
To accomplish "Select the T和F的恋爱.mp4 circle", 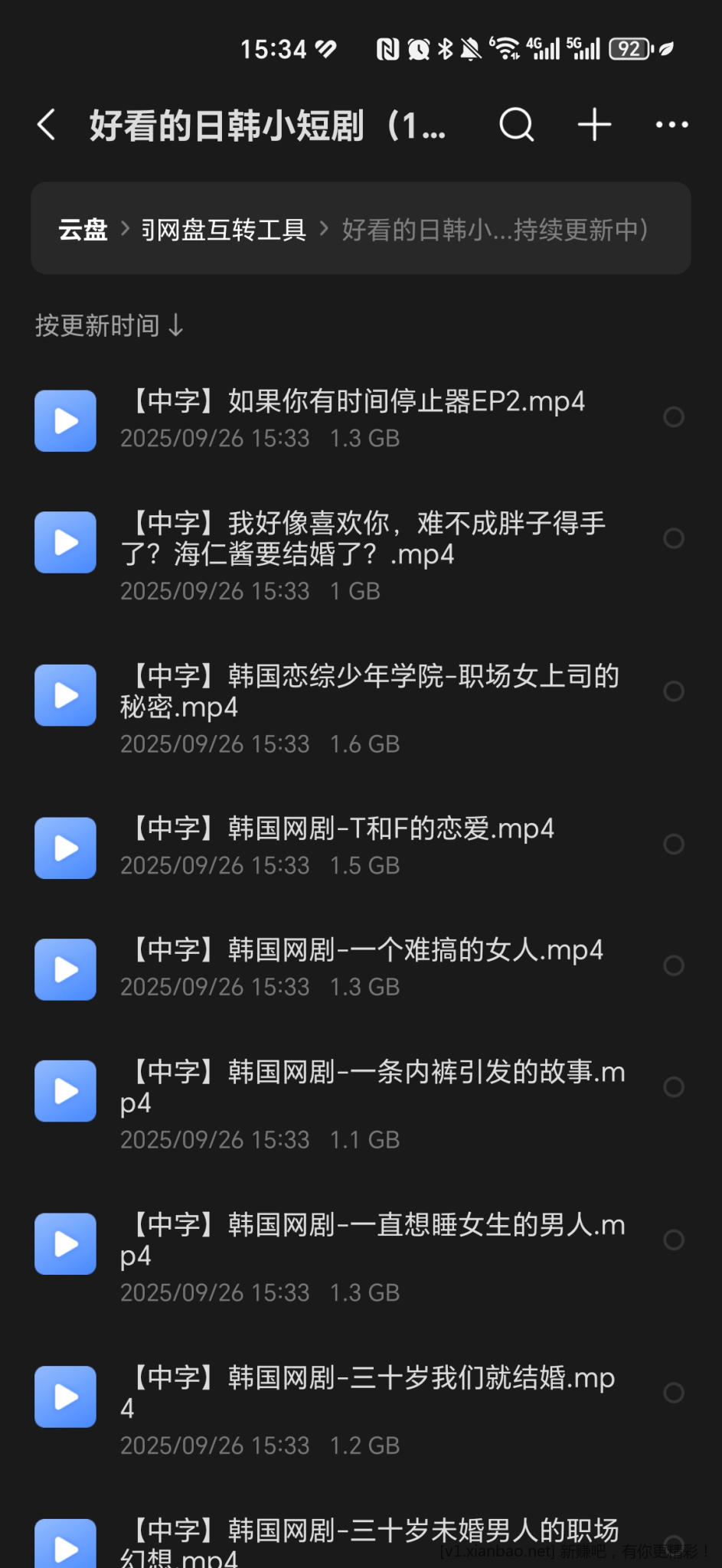I will pos(673,844).
